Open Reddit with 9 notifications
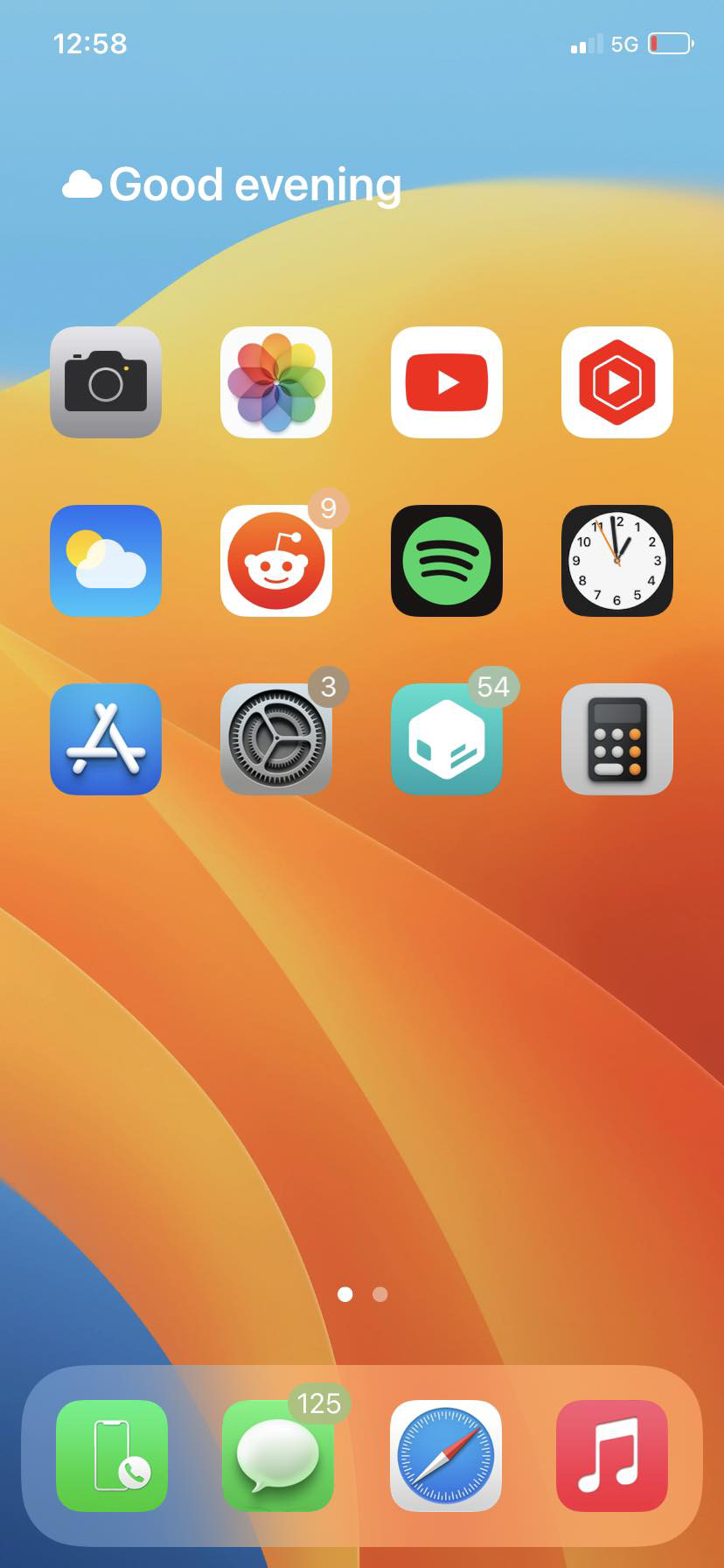The image size is (724, 1568). tap(276, 561)
